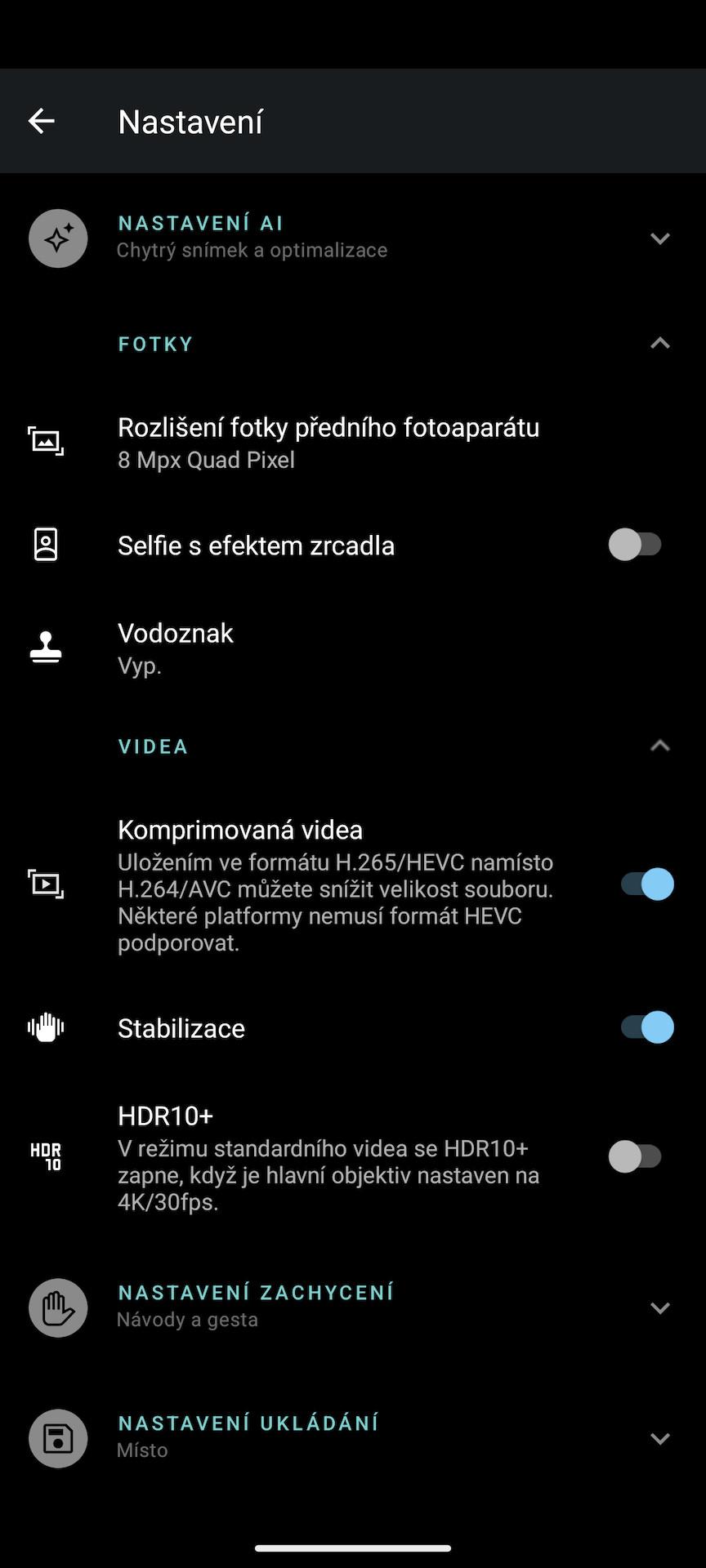Disable the Stabilizace switch

click(x=647, y=1027)
